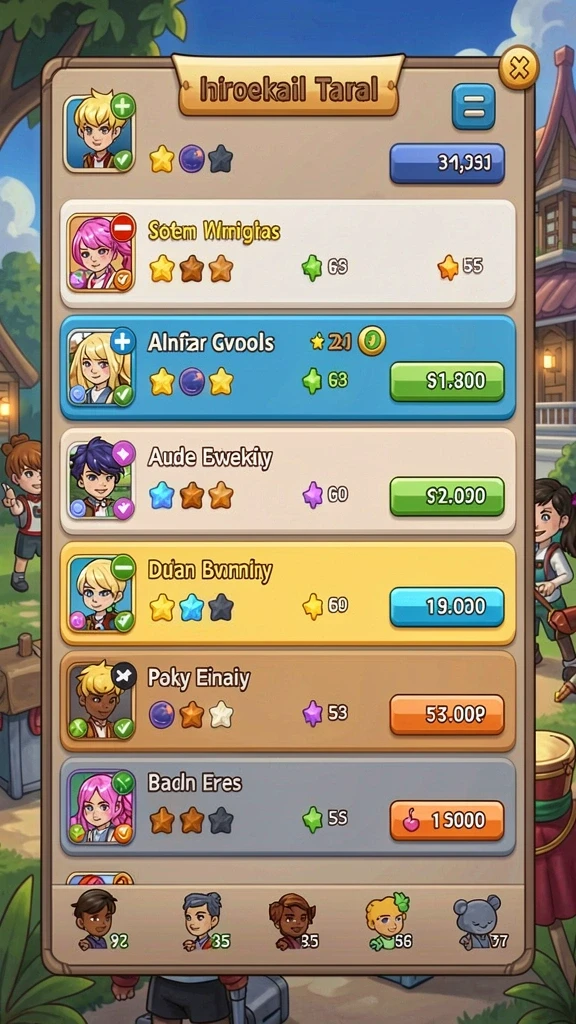
Task: Tap the green $2.000 button for Aude Ewekiy
Action: coord(447,496)
